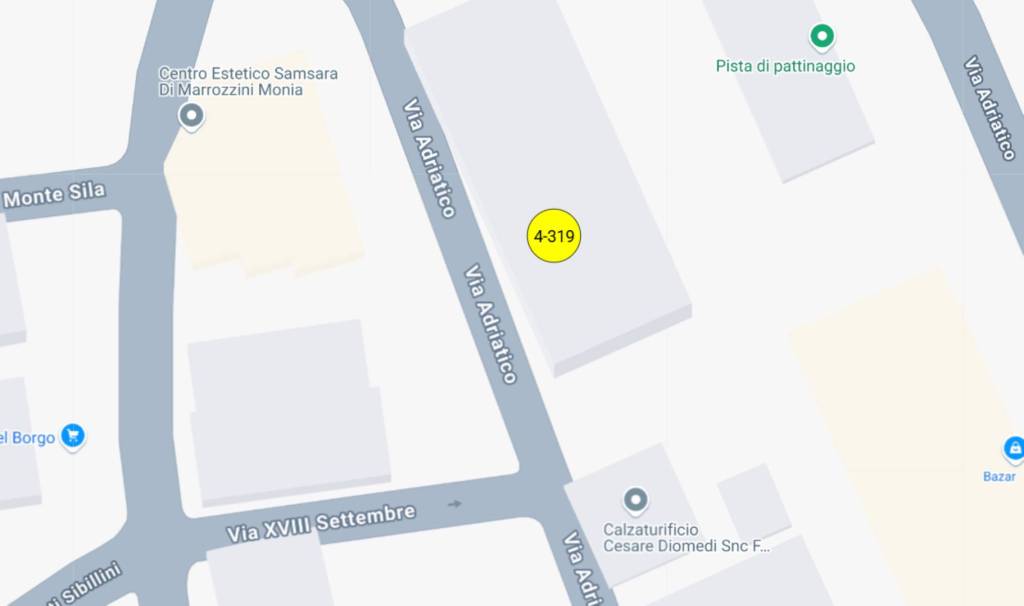This screenshot has height=606, width=1024.
Task: Open the Calzaturificio Cesare Diomedi pin
Action: (x=635, y=498)
